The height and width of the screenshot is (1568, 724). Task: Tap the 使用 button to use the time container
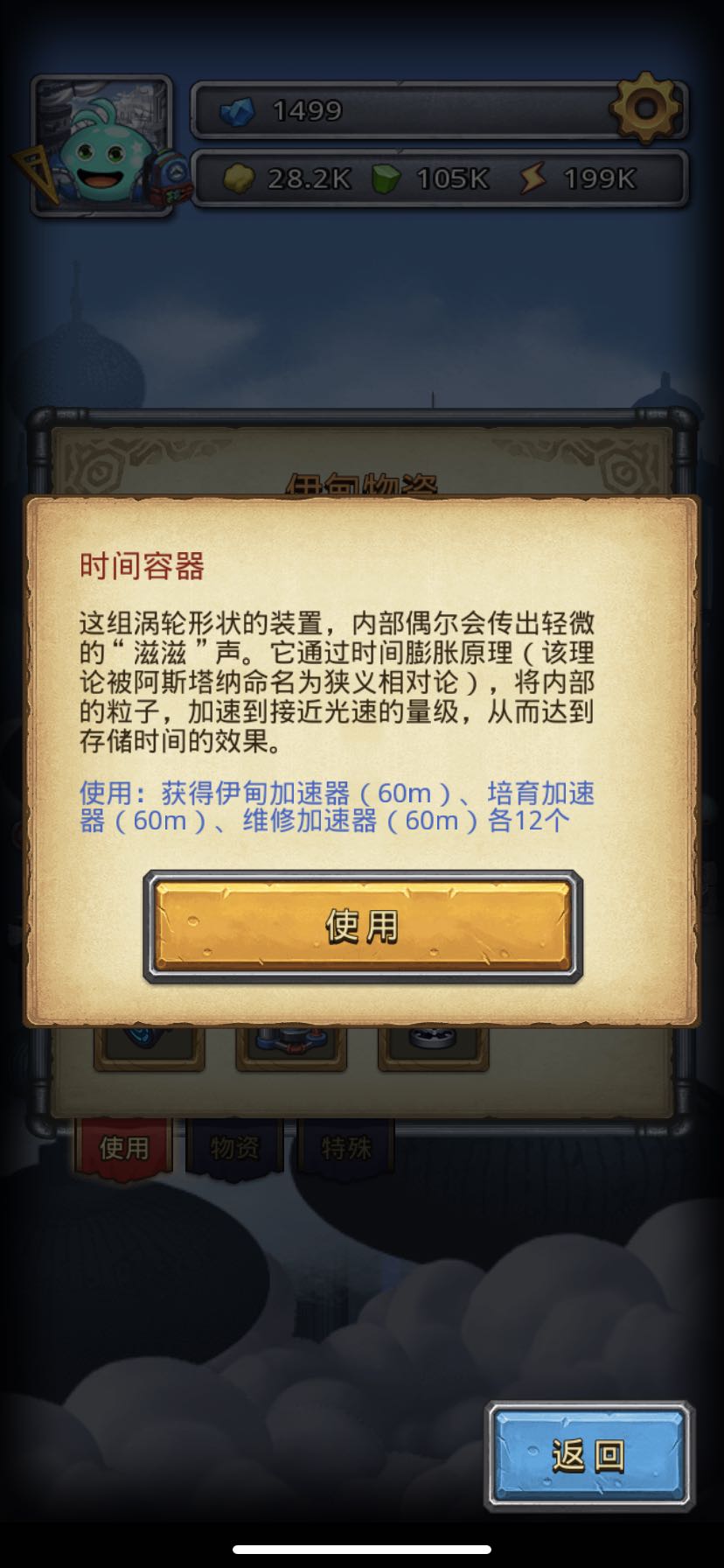point(363,927)
